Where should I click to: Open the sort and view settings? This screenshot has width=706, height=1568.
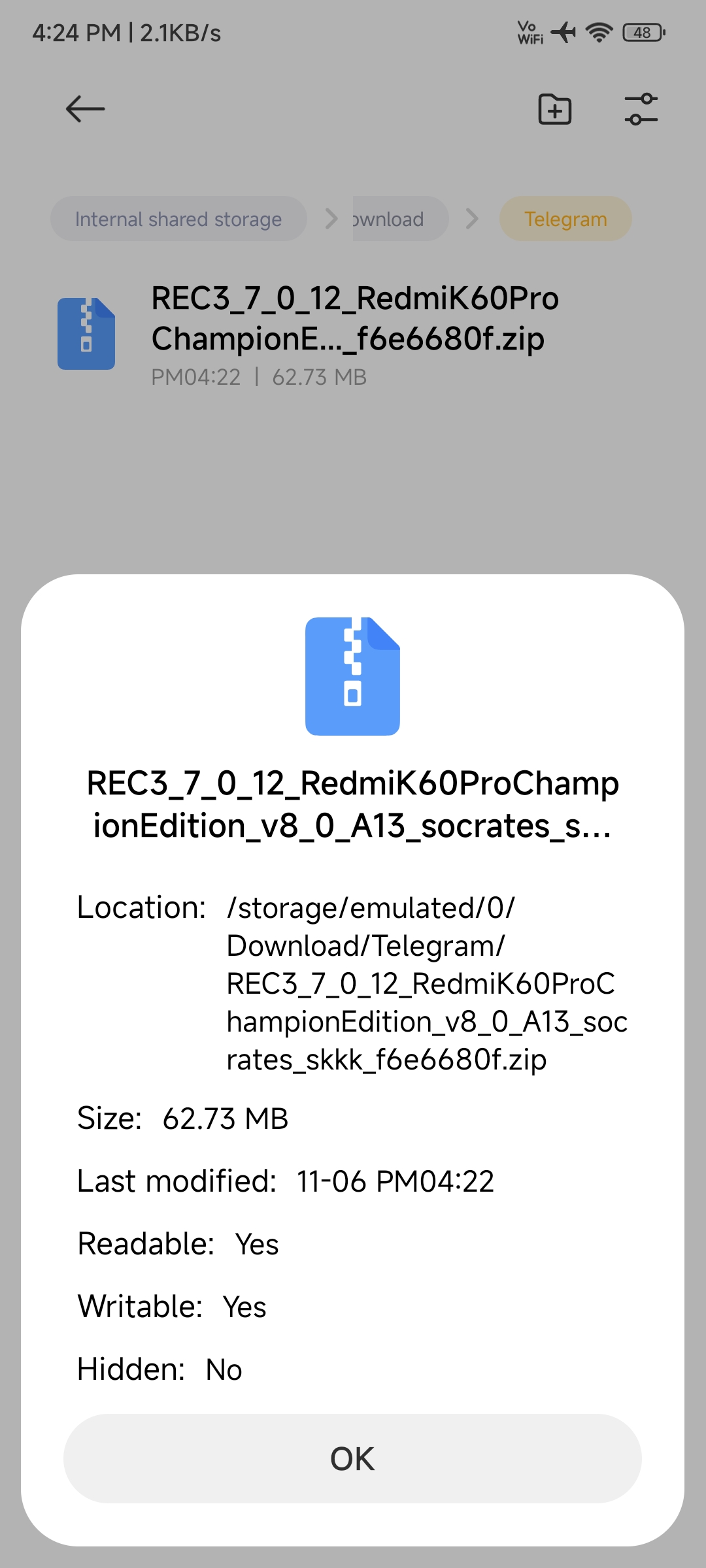(x=641, y=109)
